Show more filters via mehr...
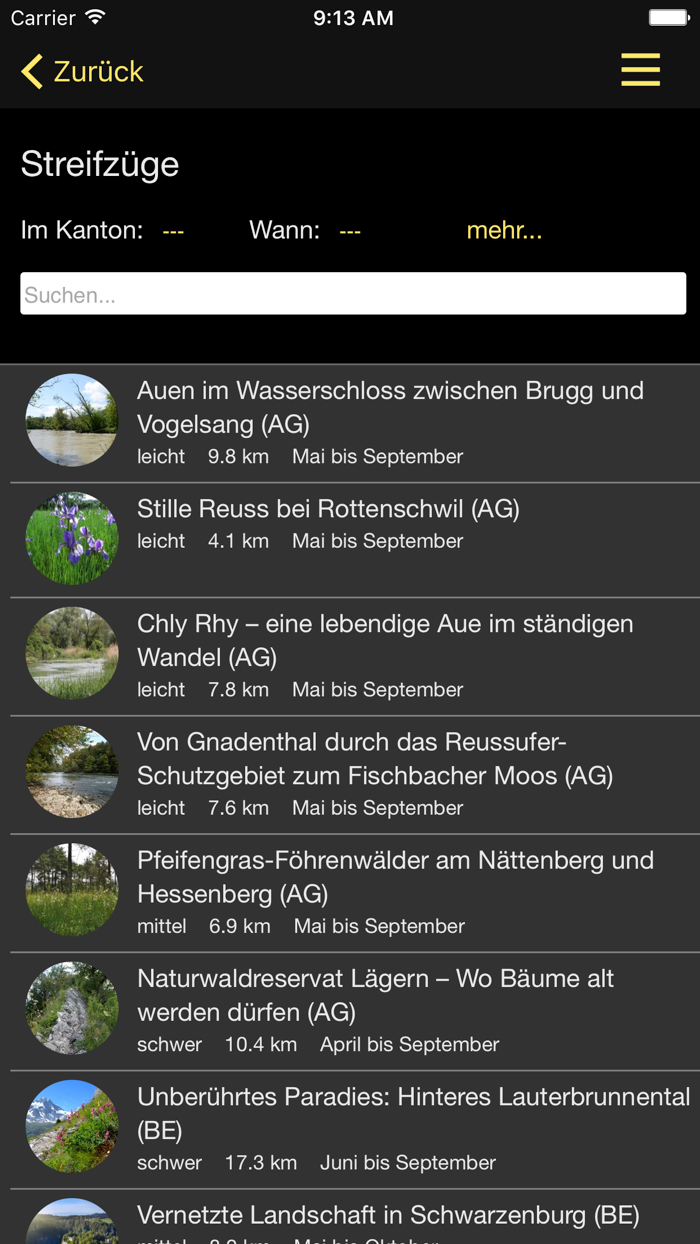This screenshot has height=1244, width=700. (x=504, y=231)
